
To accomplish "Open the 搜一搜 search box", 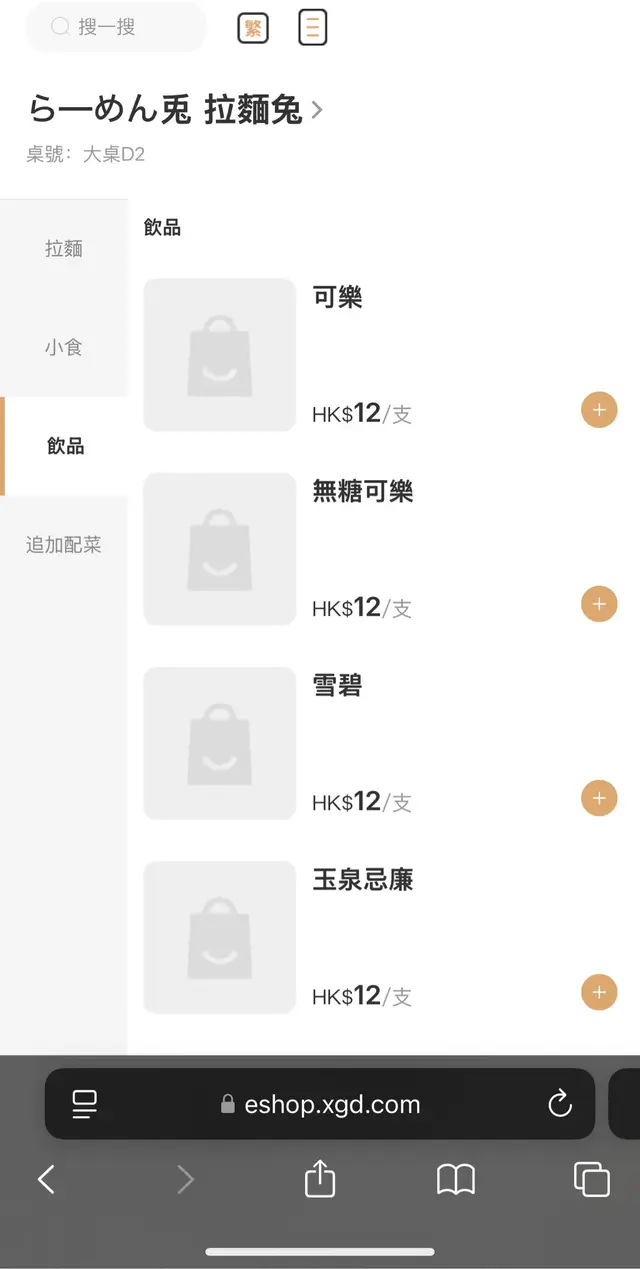I will coord(115,27).
